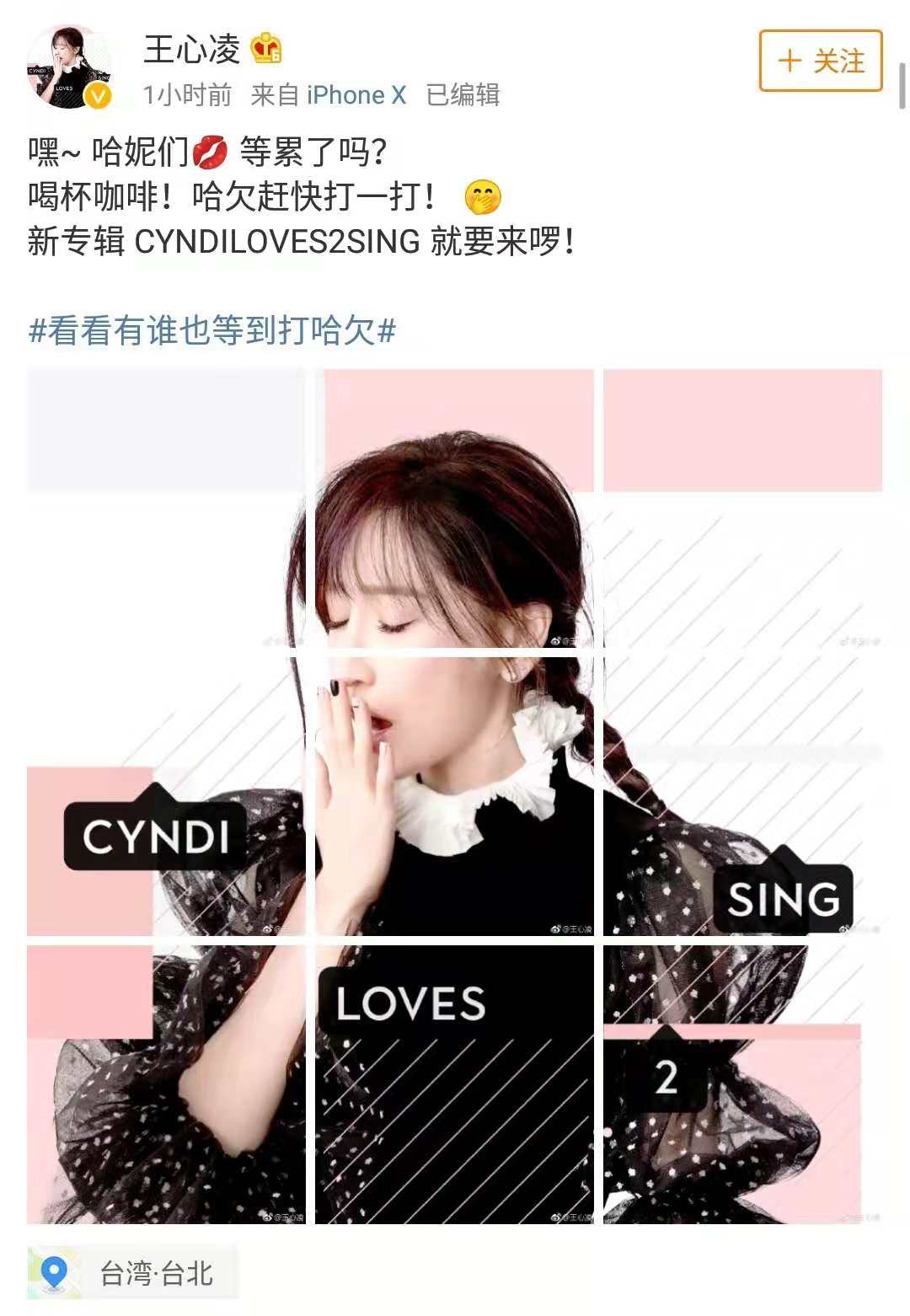View the top center face photo tile
910x1316 pixels.
click(454, 508)
